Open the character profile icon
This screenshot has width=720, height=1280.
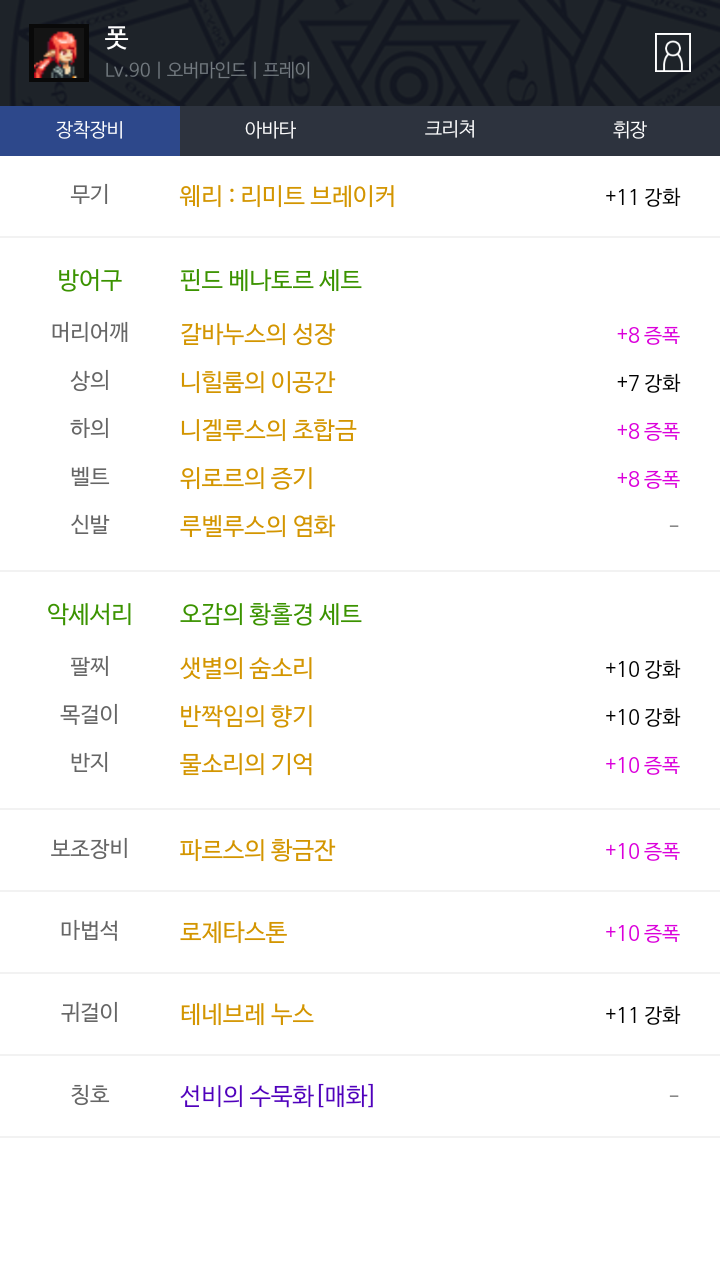coord(673,53)
